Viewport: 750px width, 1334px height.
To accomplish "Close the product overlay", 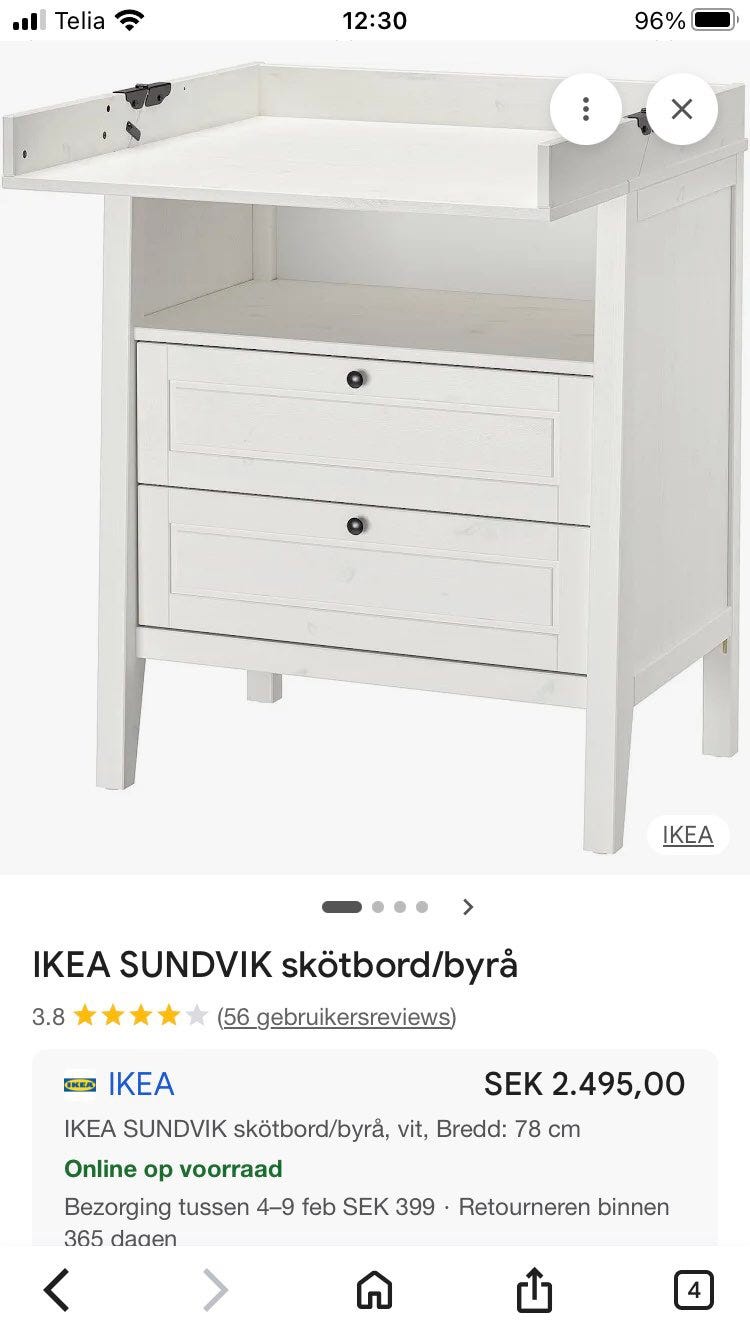I will click(682, 109).
